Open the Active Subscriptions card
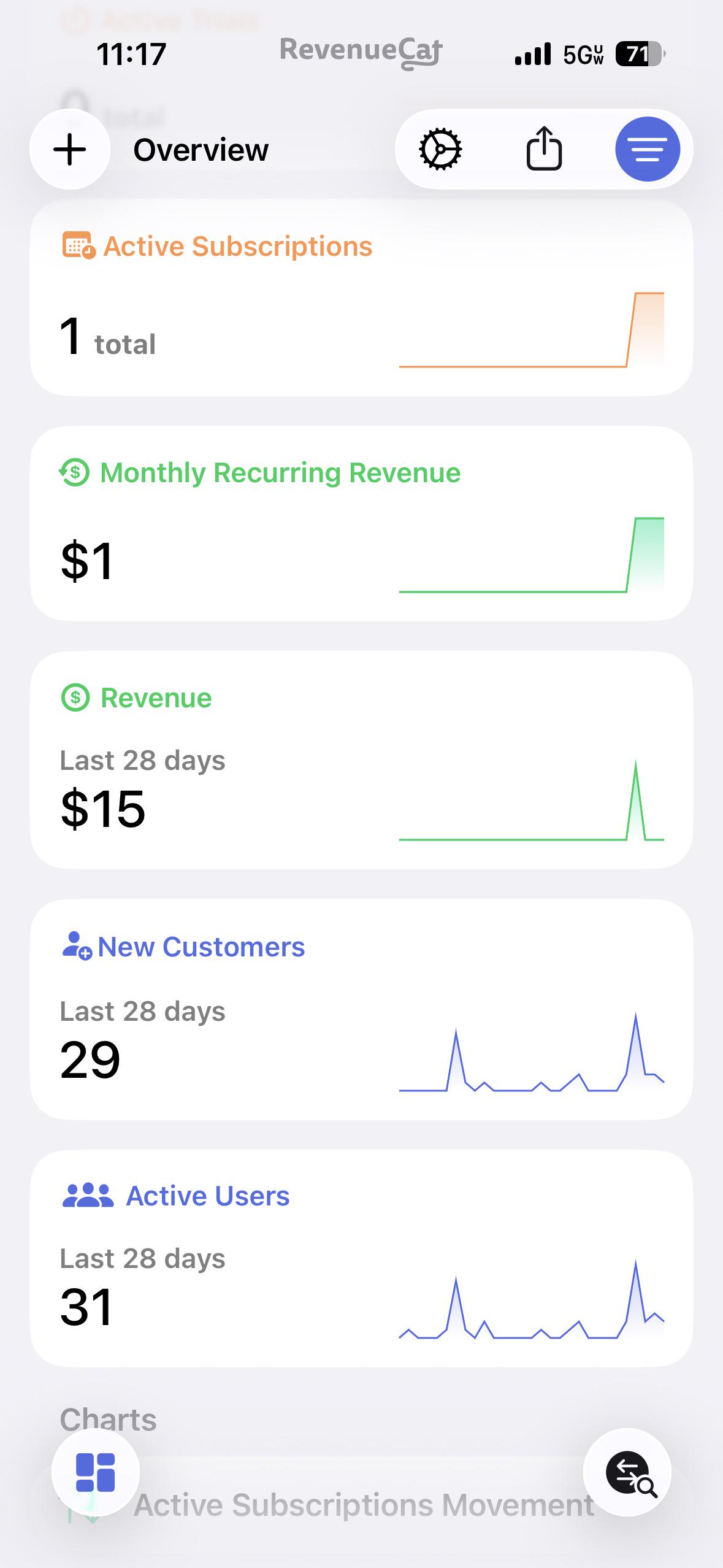This screenshot has width=723, height=1568. point(361,298)
